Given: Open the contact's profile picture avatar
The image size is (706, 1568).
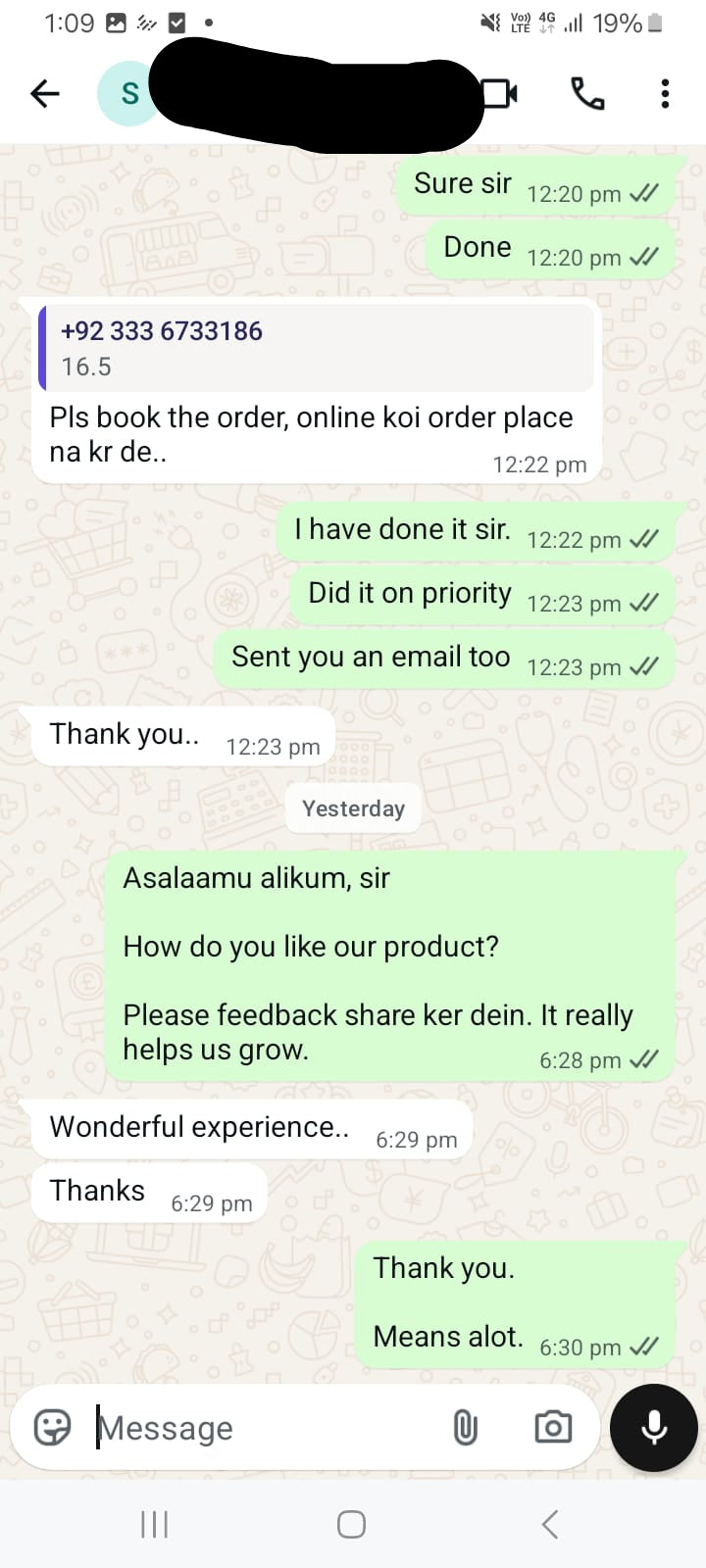Looking at the screenshot, I should [x=128, y=94].
